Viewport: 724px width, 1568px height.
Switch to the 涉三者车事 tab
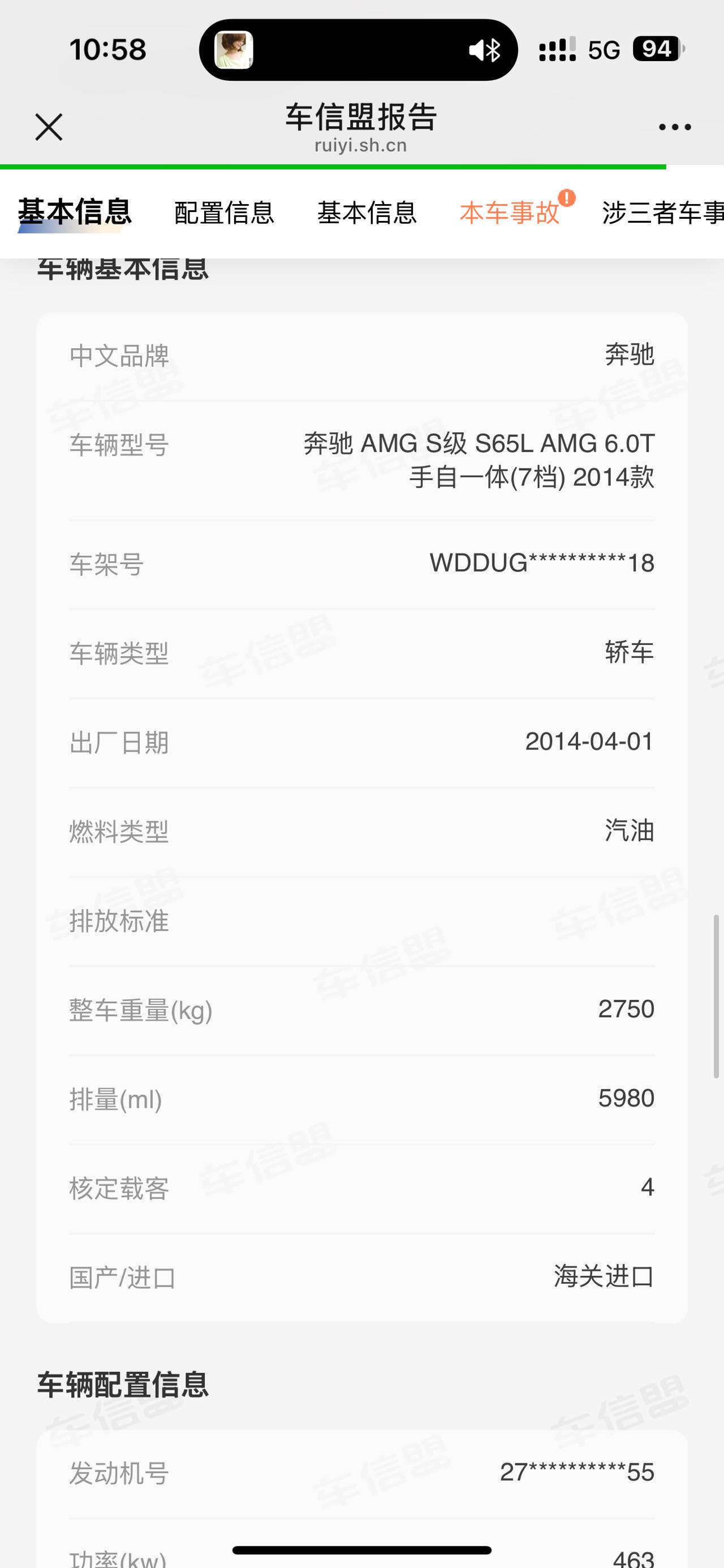(x=662, y=213)
